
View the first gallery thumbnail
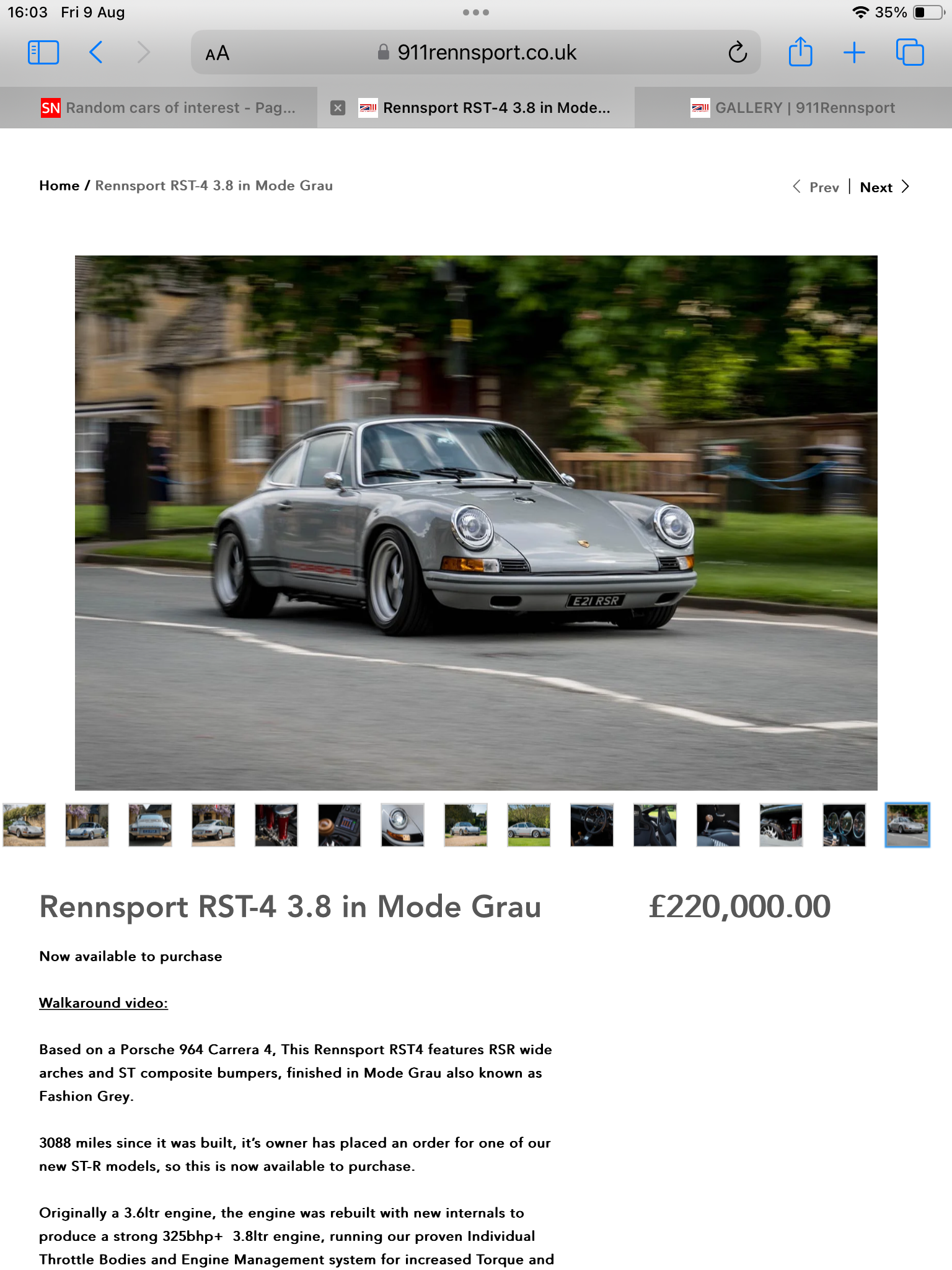click(x=24, y=825)
